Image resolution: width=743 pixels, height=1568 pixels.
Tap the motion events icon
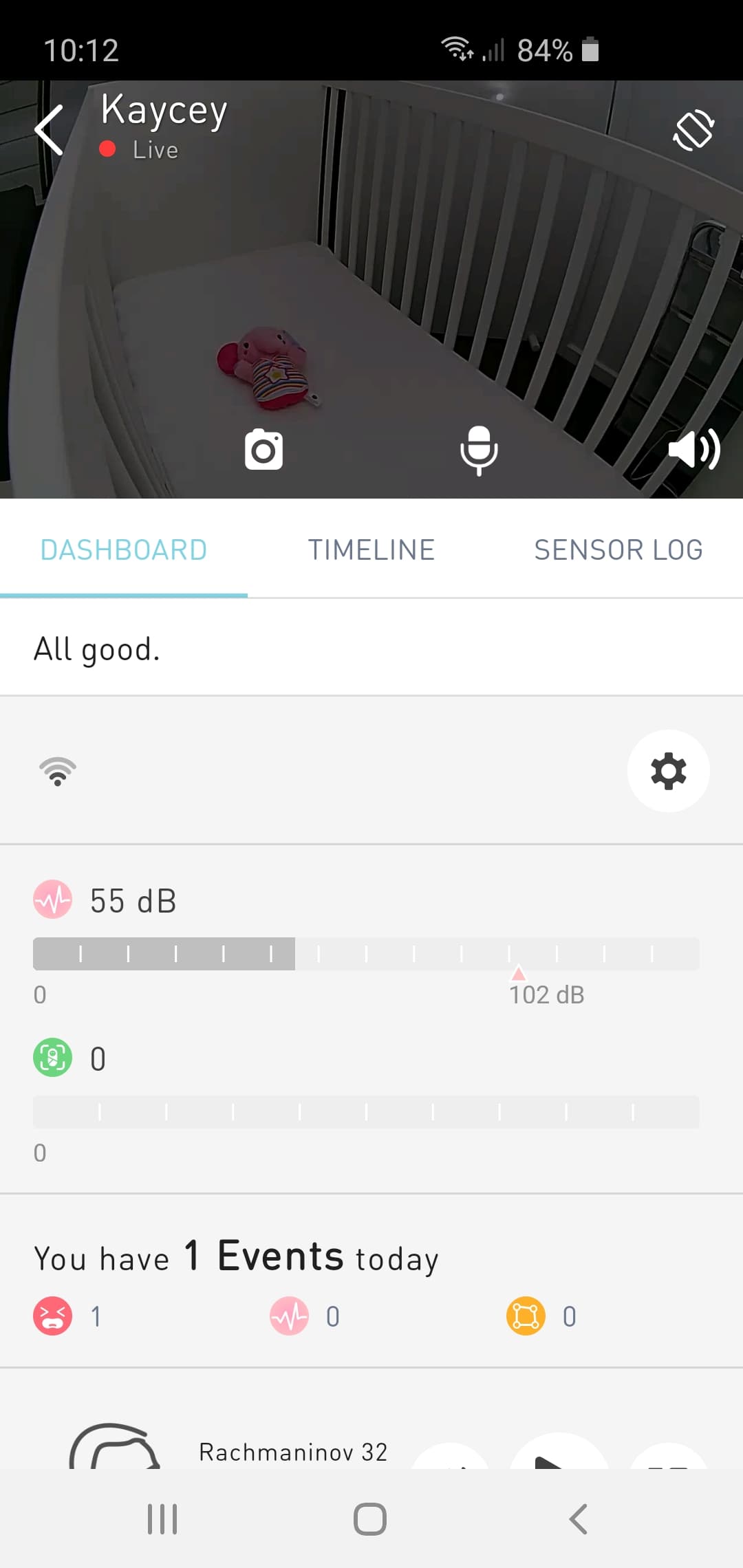tap(525, 1316)
